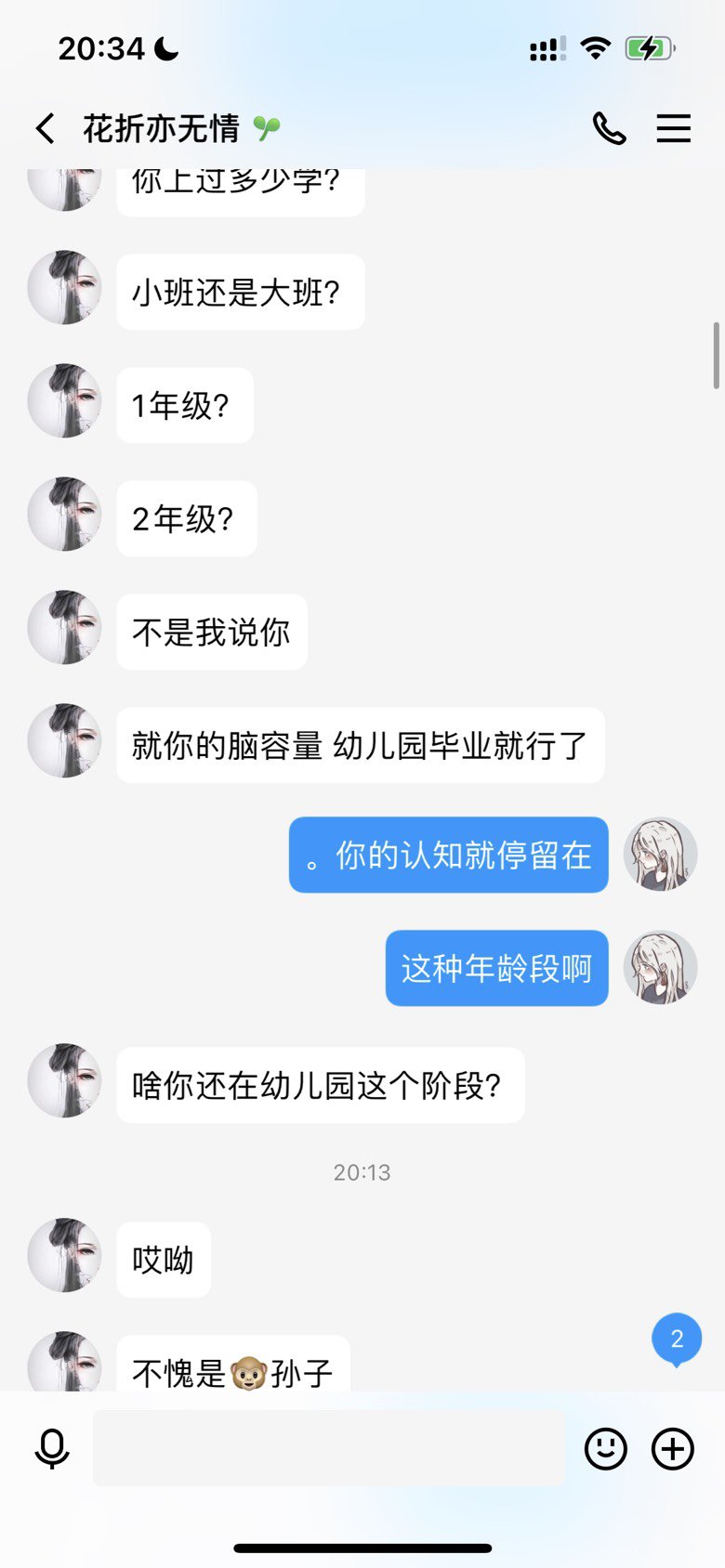Open my avatar beside "这种年龄段啊"

660,968
